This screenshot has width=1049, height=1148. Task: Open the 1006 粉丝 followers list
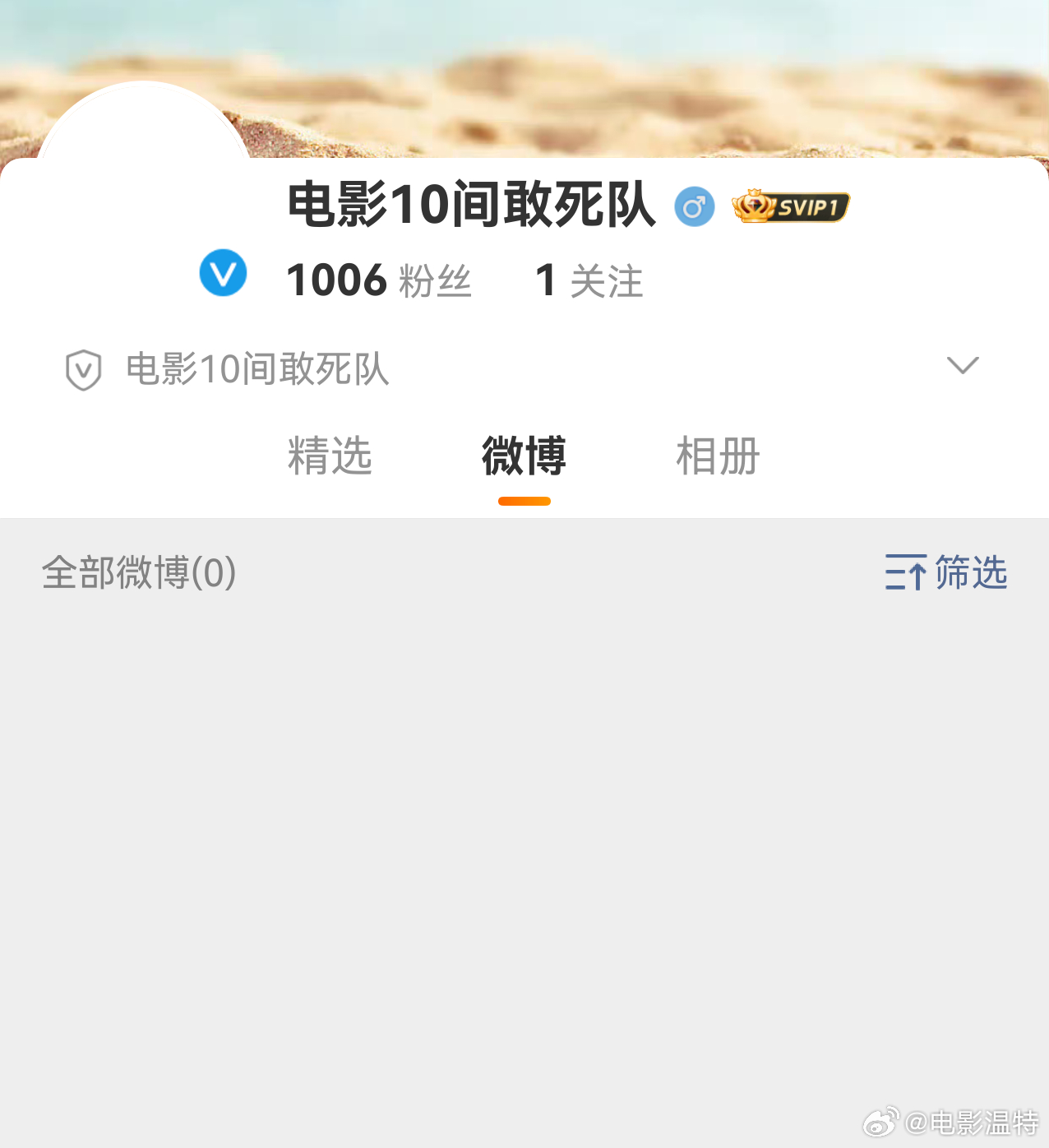click(377, 280)
